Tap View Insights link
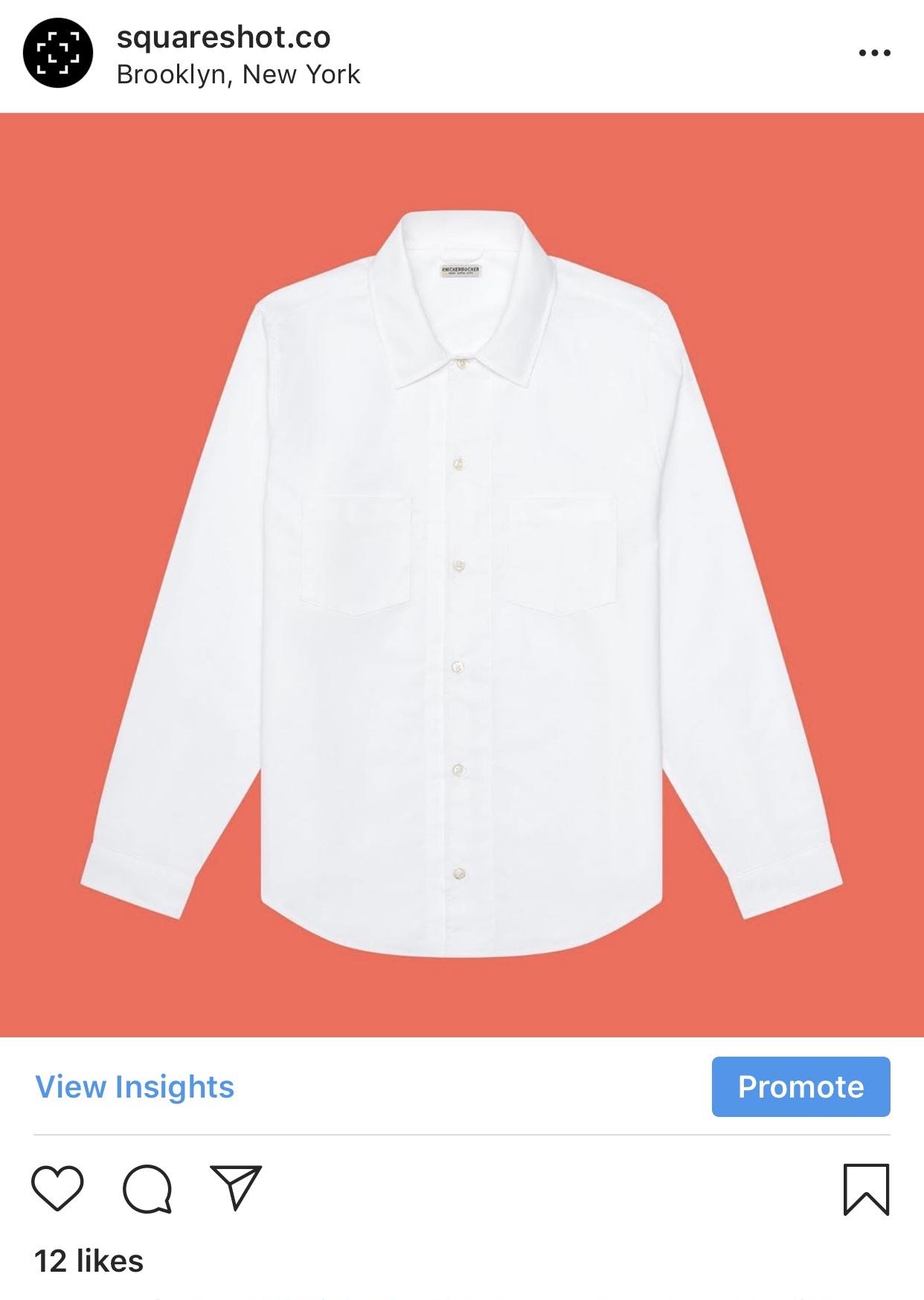Viewport: 924px width, 1300px height. (135, 1086)
